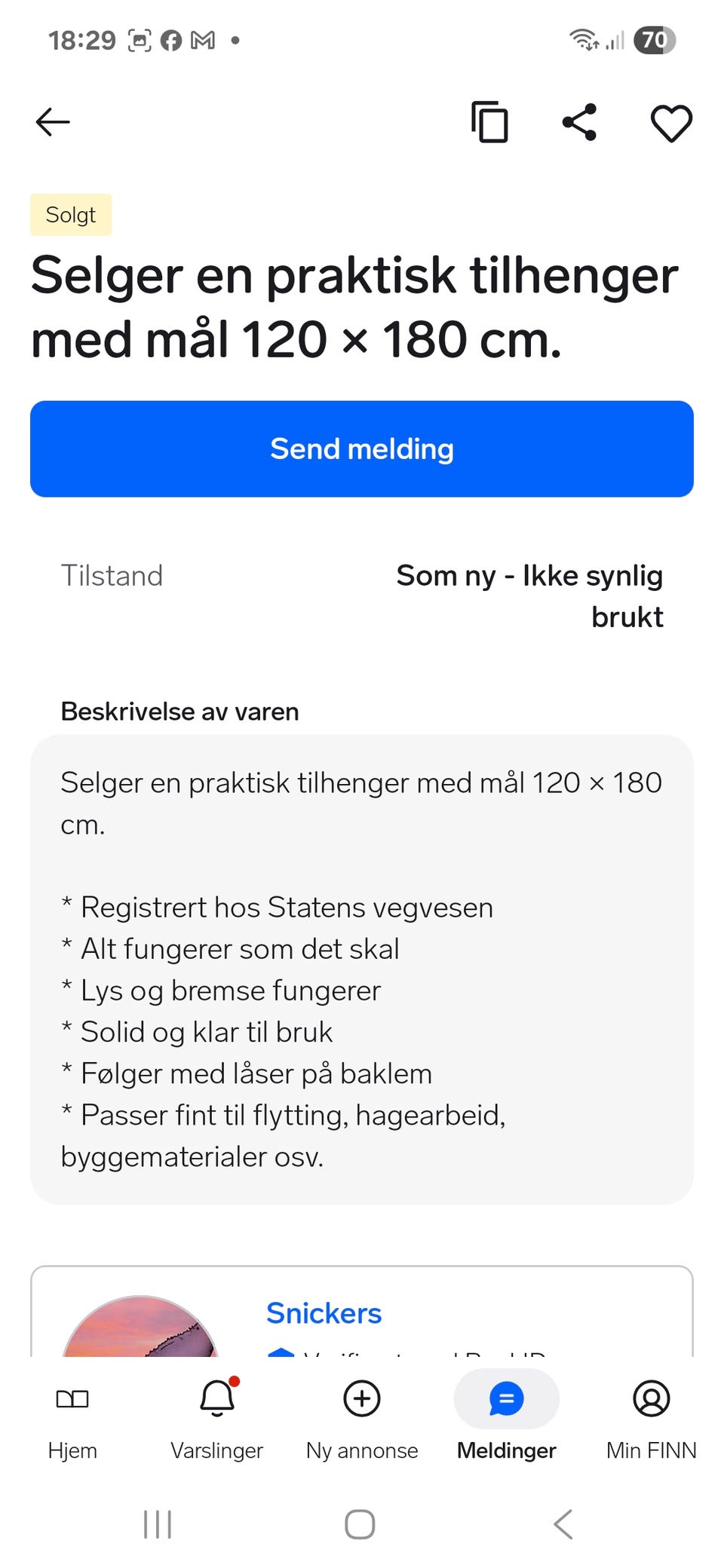Image resolution: width=724 pixels, height=1568 pixels.
Task: Go back using the top arrow
Action: click(x=53, y=122)
